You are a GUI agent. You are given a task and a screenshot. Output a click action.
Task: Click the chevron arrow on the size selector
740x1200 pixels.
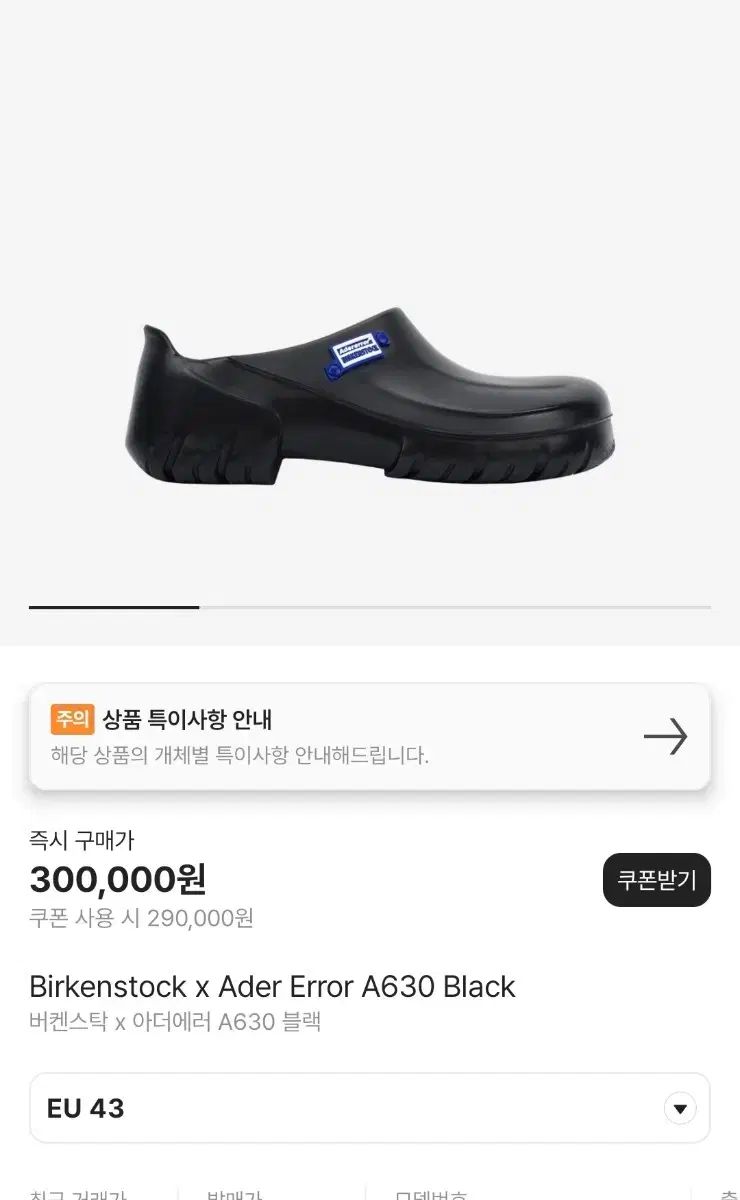[679, 1108]
